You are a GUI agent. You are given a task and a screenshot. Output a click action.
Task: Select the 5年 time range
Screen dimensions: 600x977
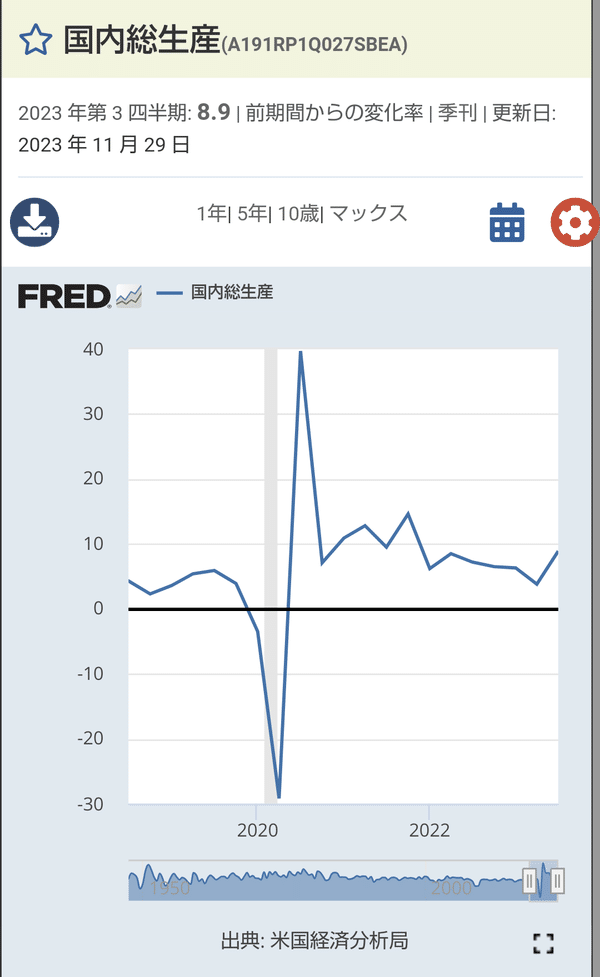click(251, 213)
